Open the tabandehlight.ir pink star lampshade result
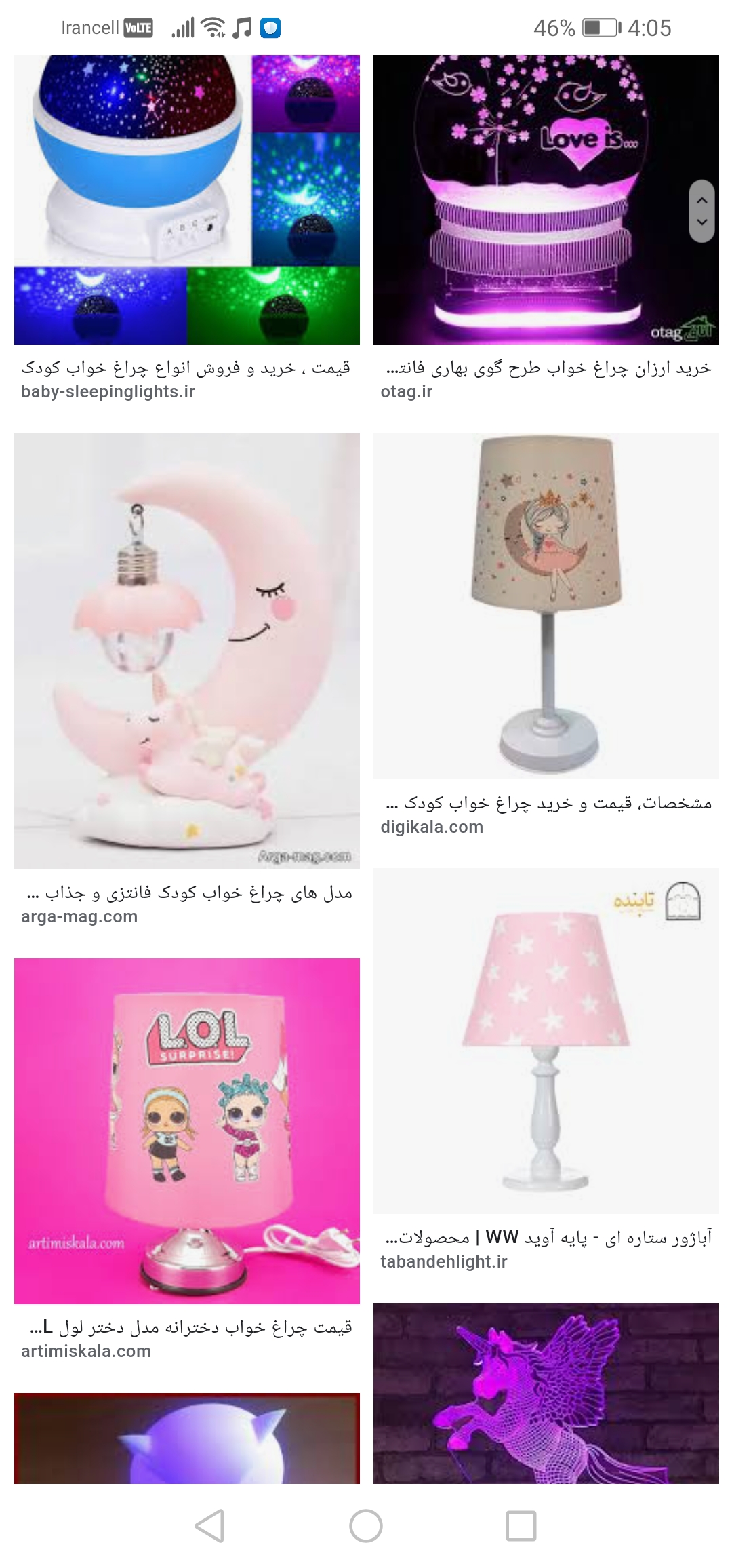Image resolution: width=732 pixels, height=1568 pixels. (x=546, y=1041)
